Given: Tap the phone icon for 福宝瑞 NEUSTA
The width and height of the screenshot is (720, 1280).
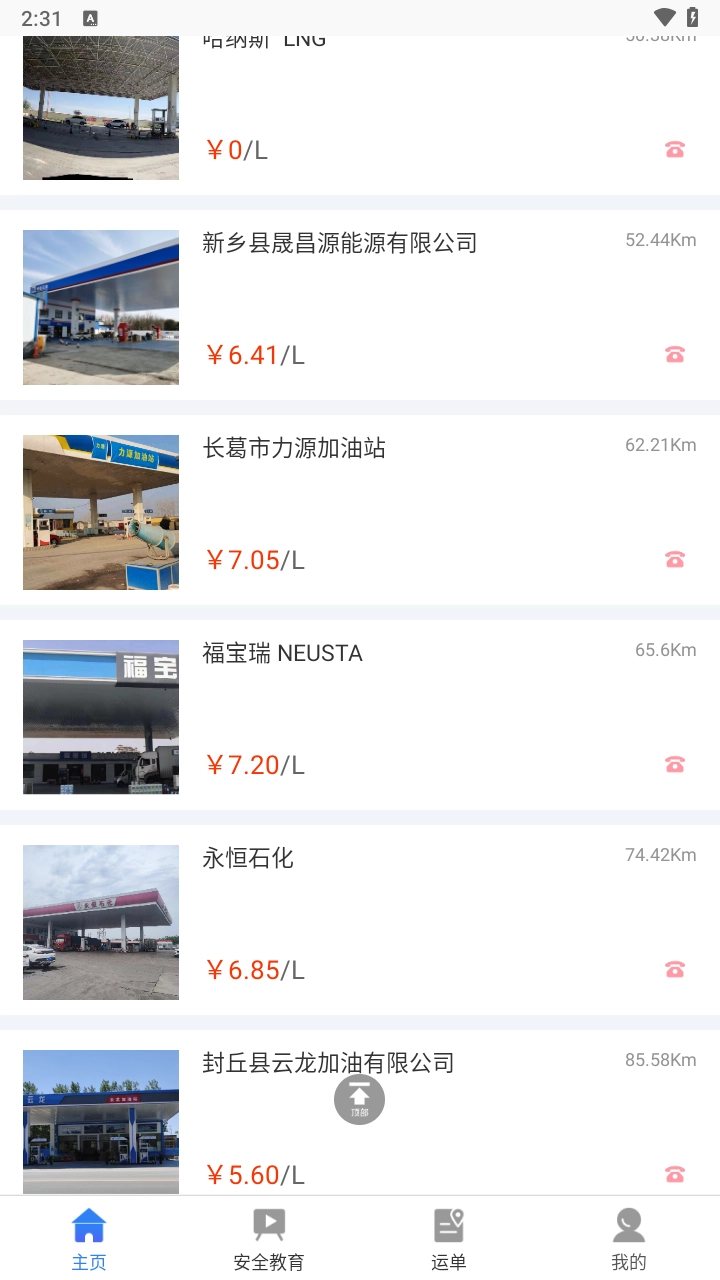Looking at the screenshot, I should [x=675, y=765].
